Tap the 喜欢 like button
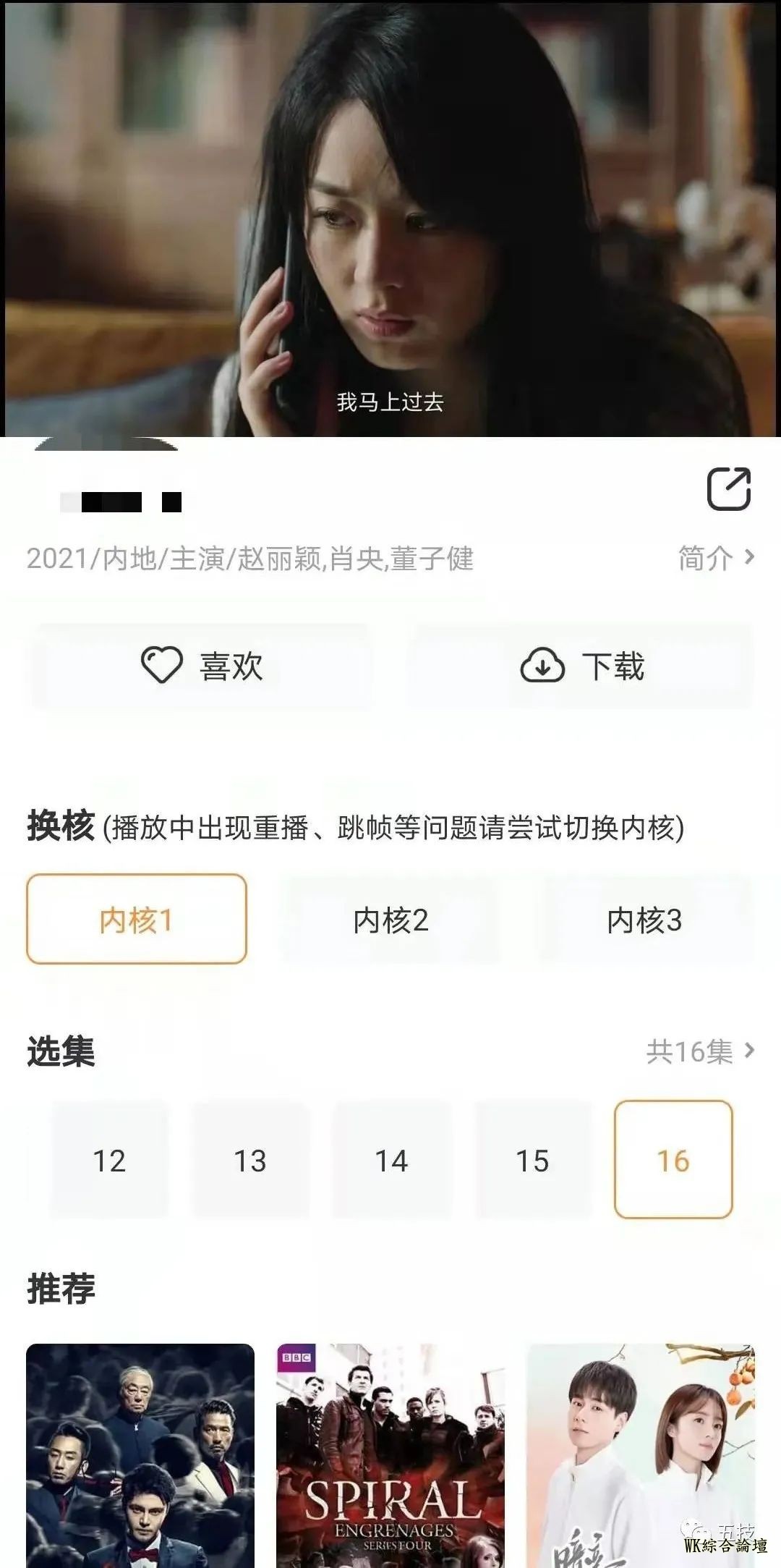Image resolution: width=781 pixels, height=1568 pixels. (202, 666)
